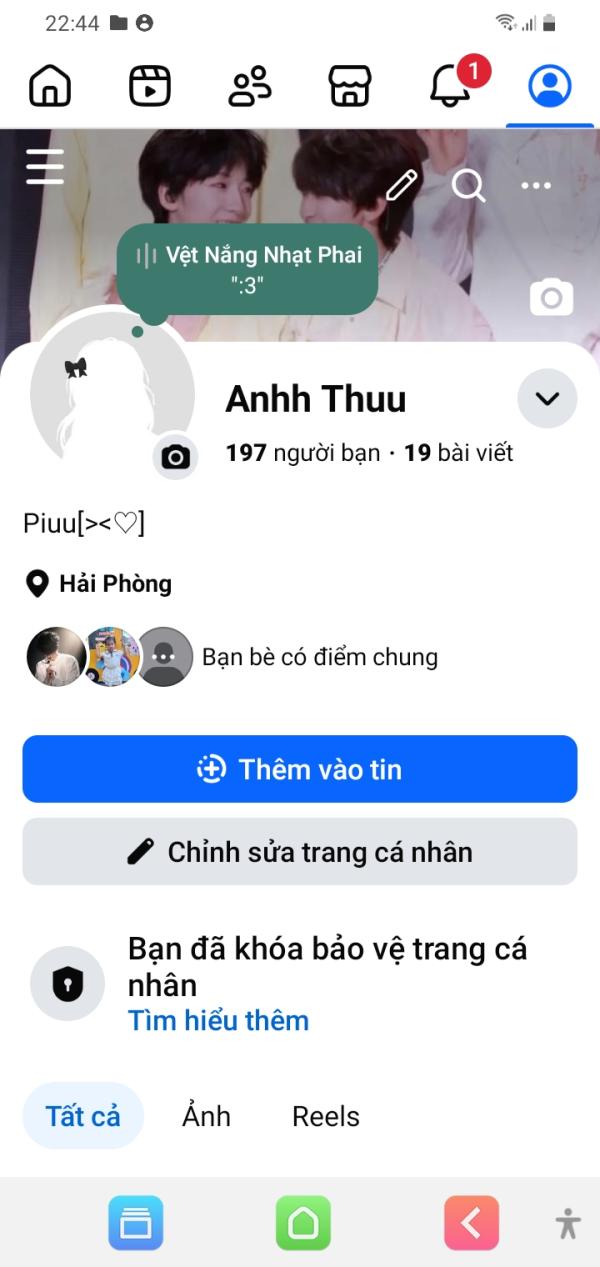This screenshot has height=1267, width=600.
Task: Go to the Facebook home feed
Action: [50, 86]
